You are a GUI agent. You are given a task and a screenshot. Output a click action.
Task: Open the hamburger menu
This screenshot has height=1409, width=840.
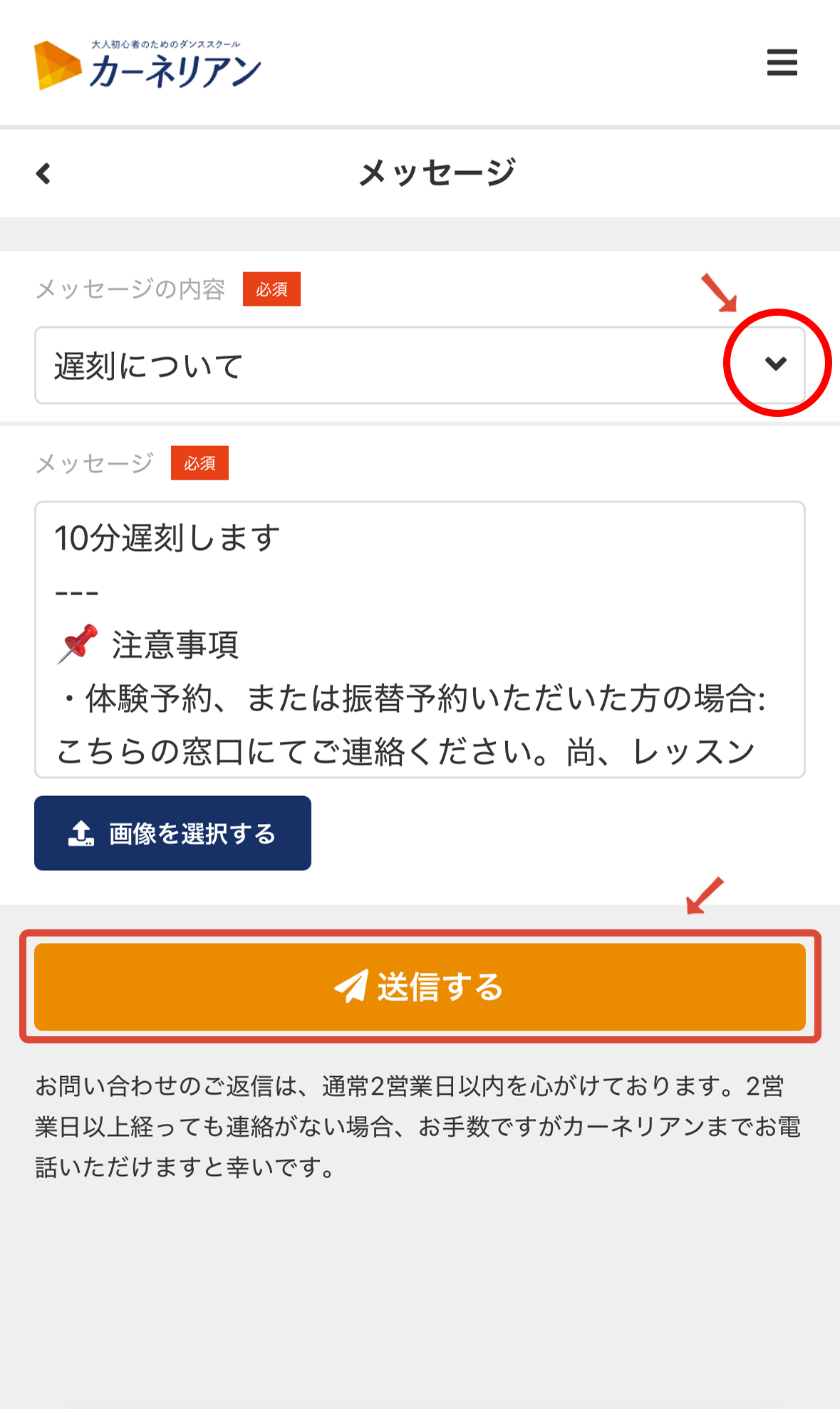[782, 63]
